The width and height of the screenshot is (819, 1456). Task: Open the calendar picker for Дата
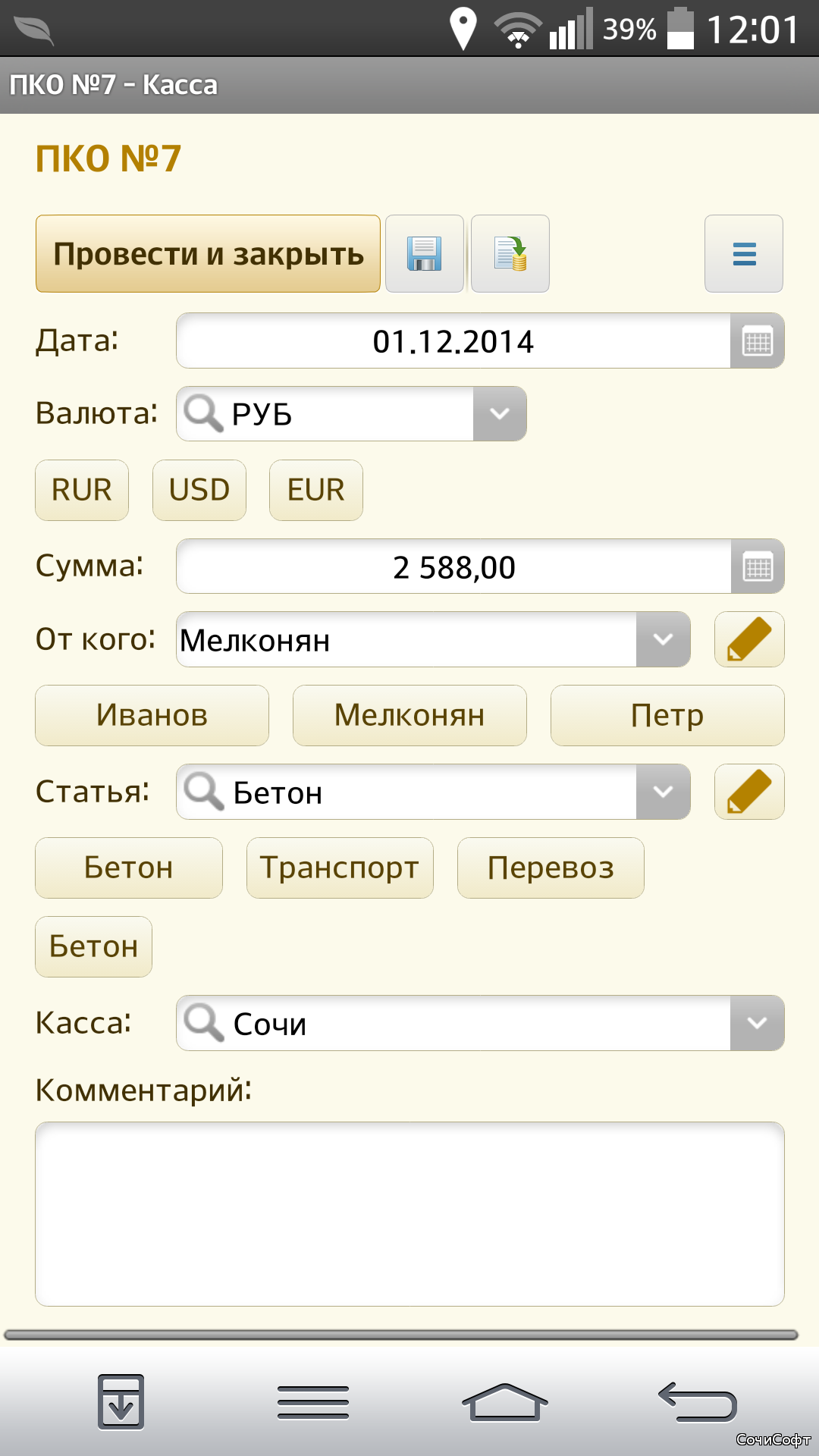(758, 340)
